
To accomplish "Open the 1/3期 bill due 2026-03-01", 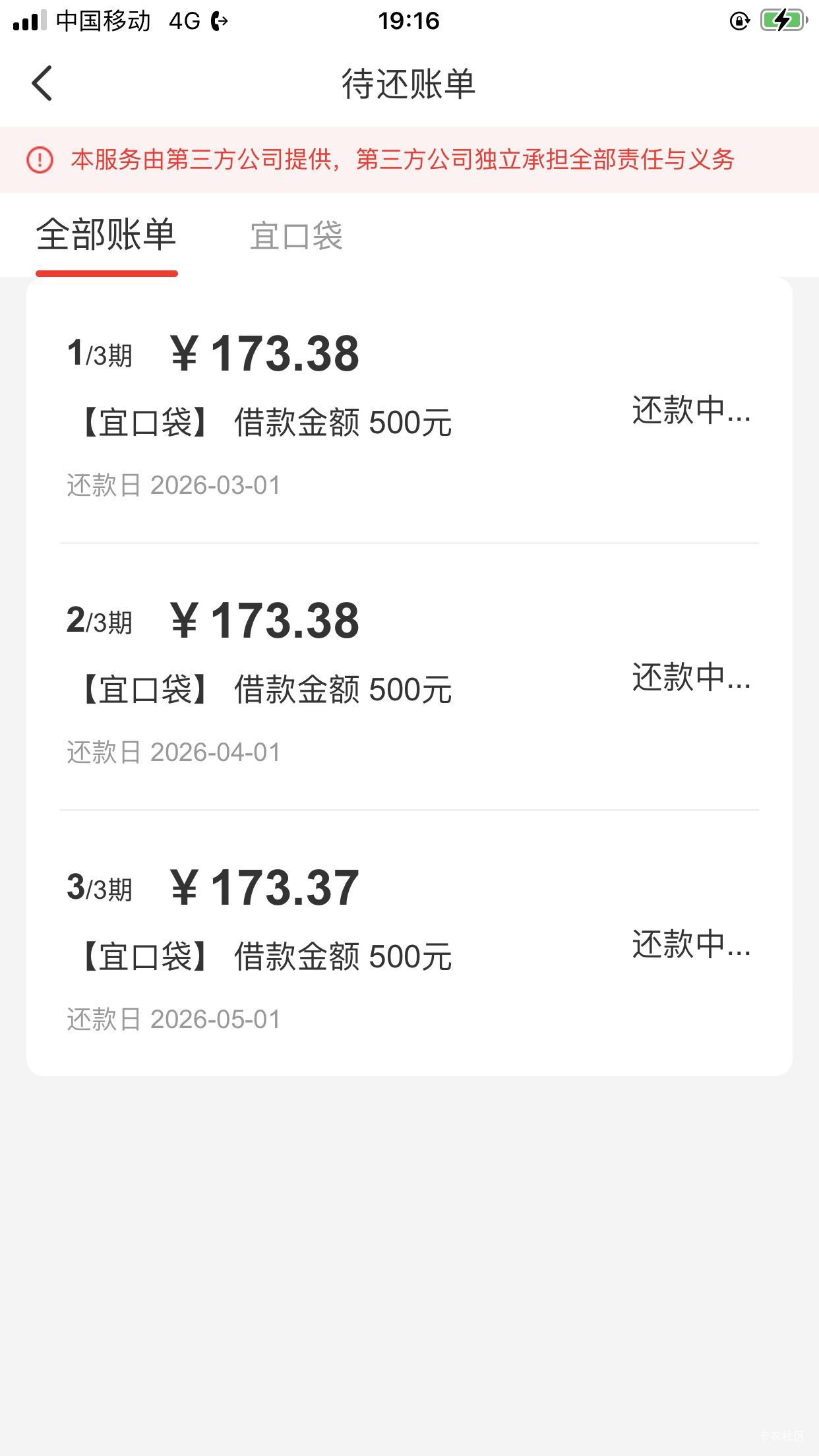I will (409, 412).
